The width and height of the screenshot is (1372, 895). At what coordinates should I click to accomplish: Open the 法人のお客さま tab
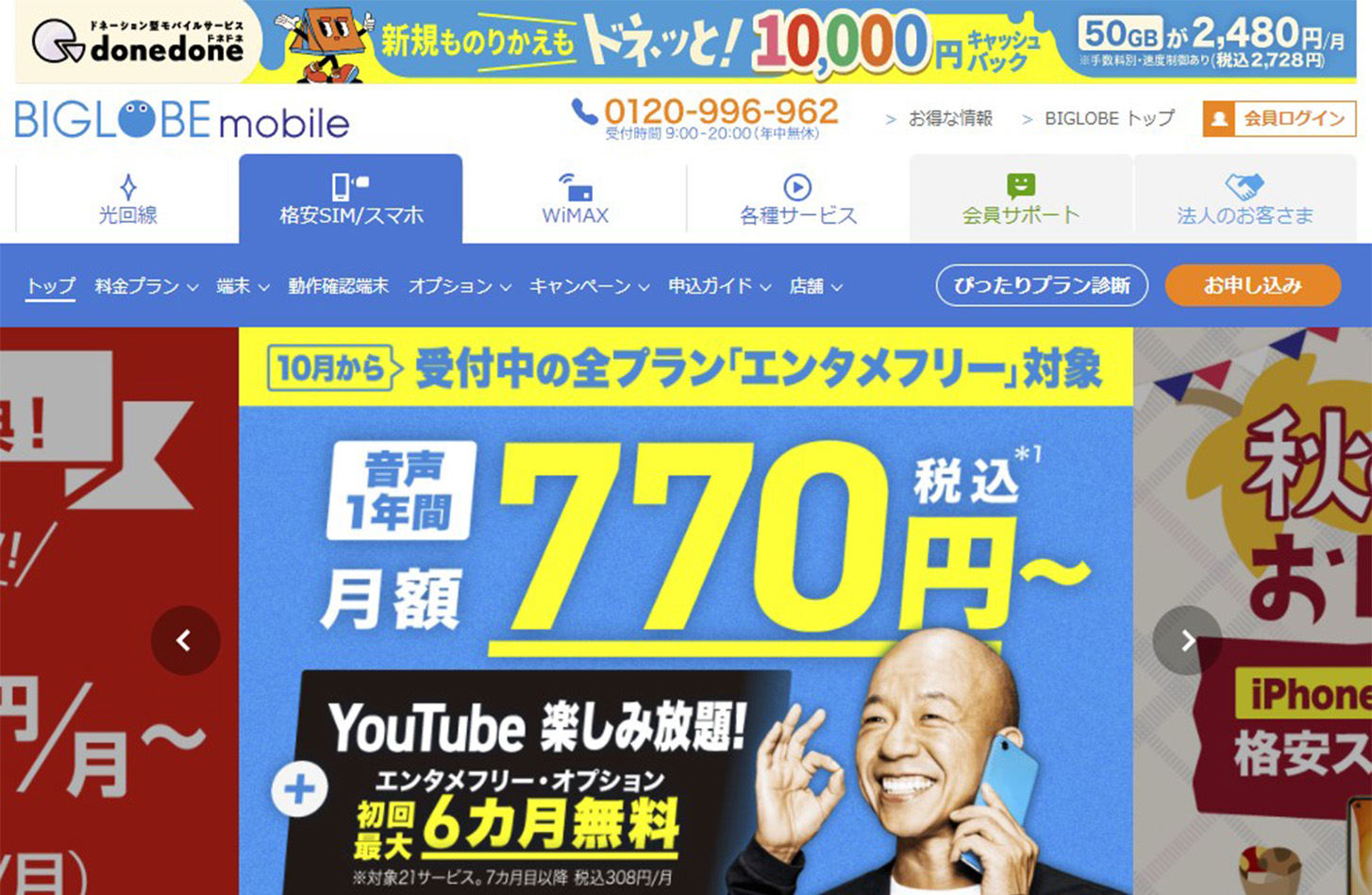click(1245, 199)
